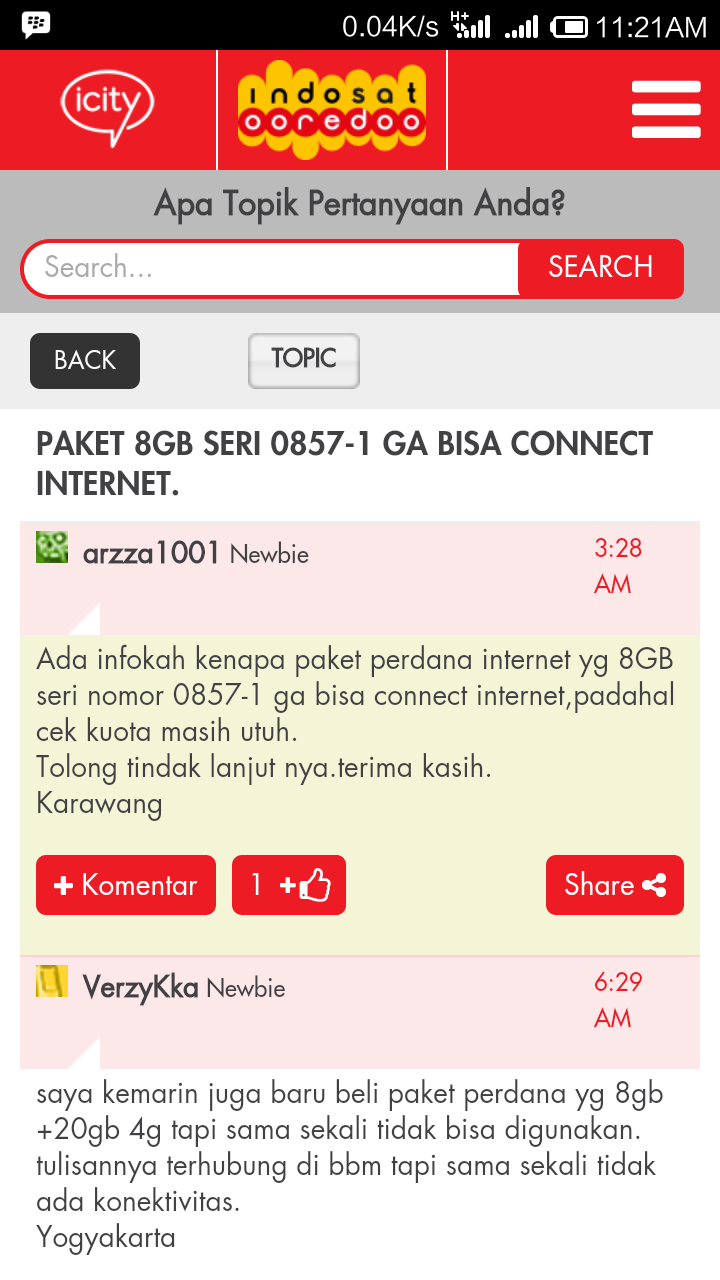
Task: Like arzza1001's post
Action: point(289,885)
